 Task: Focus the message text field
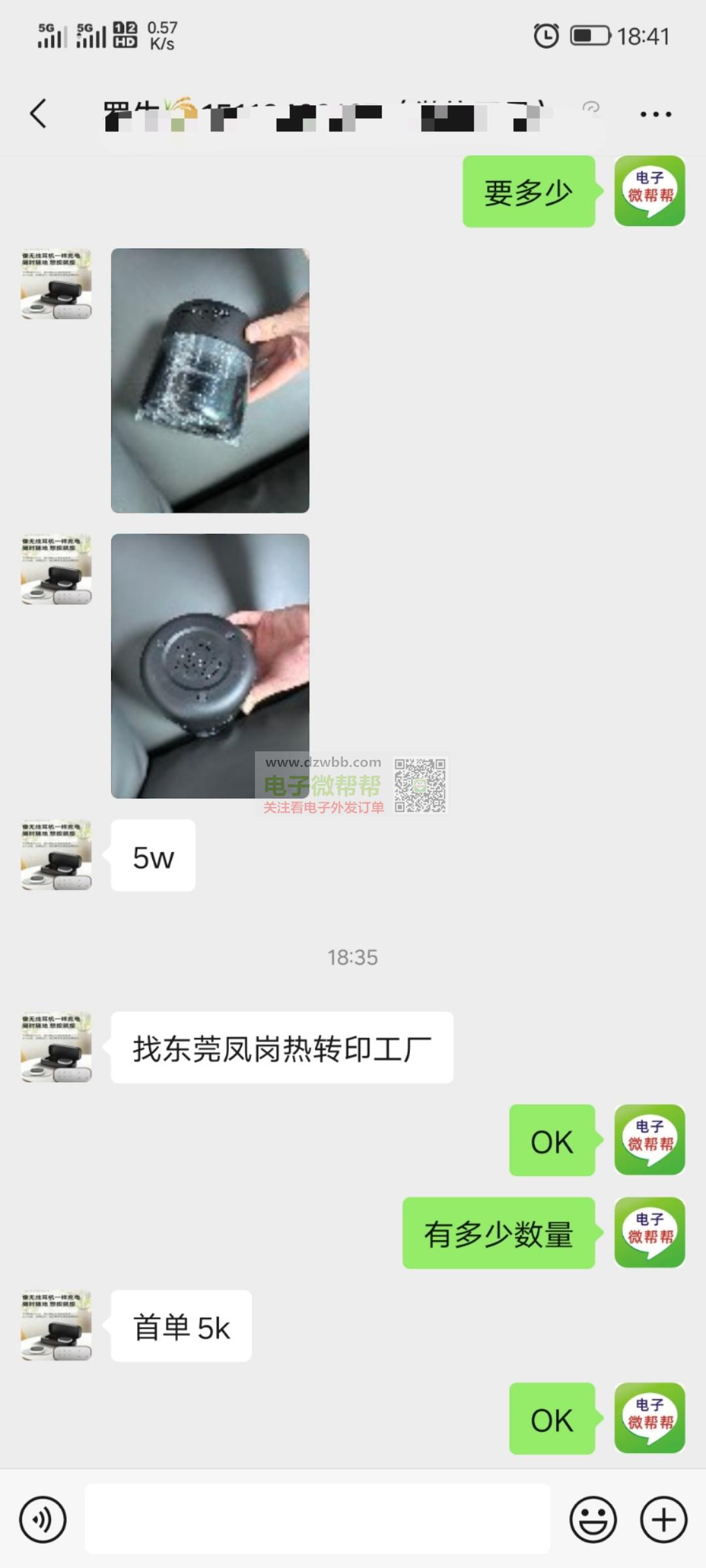[318, 1518]
